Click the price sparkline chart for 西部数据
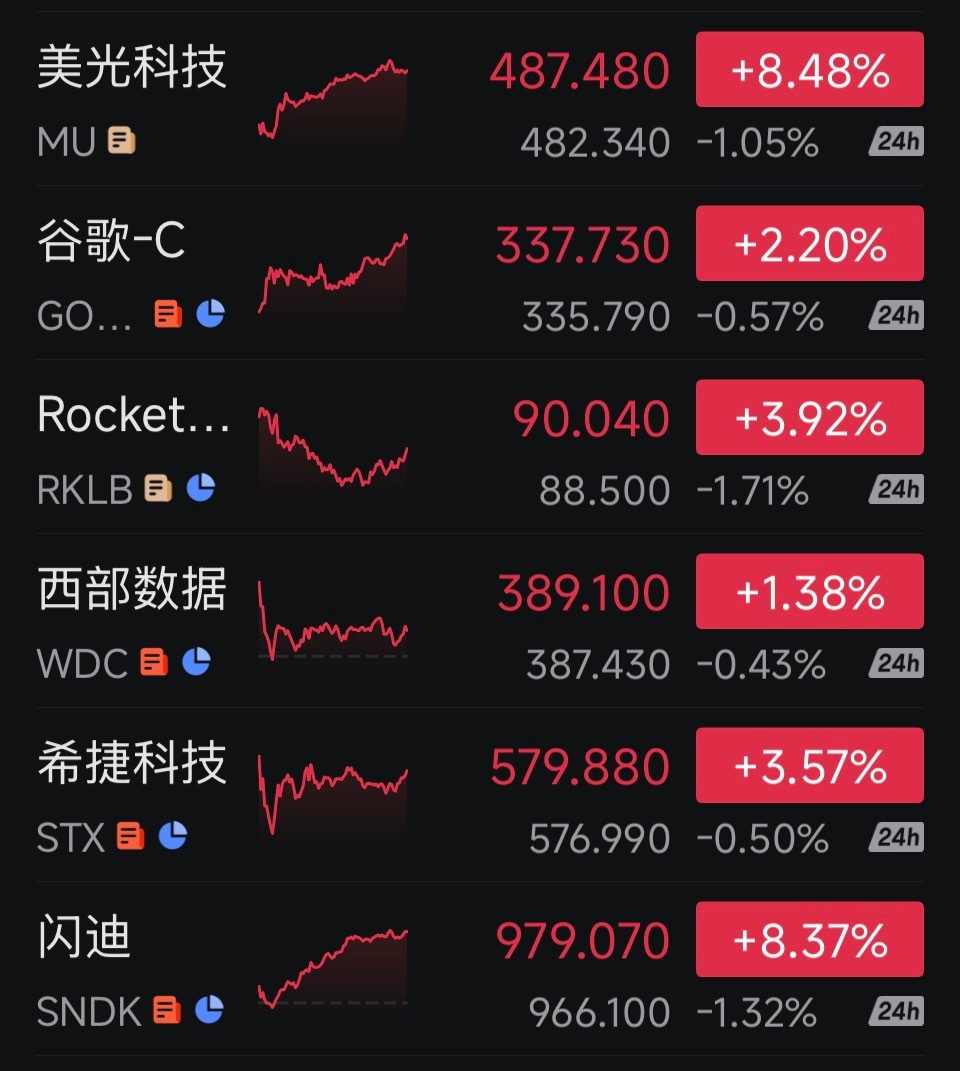Image resolution: width=960 pixels, height=1071 pixels. (x=333, y=618)
